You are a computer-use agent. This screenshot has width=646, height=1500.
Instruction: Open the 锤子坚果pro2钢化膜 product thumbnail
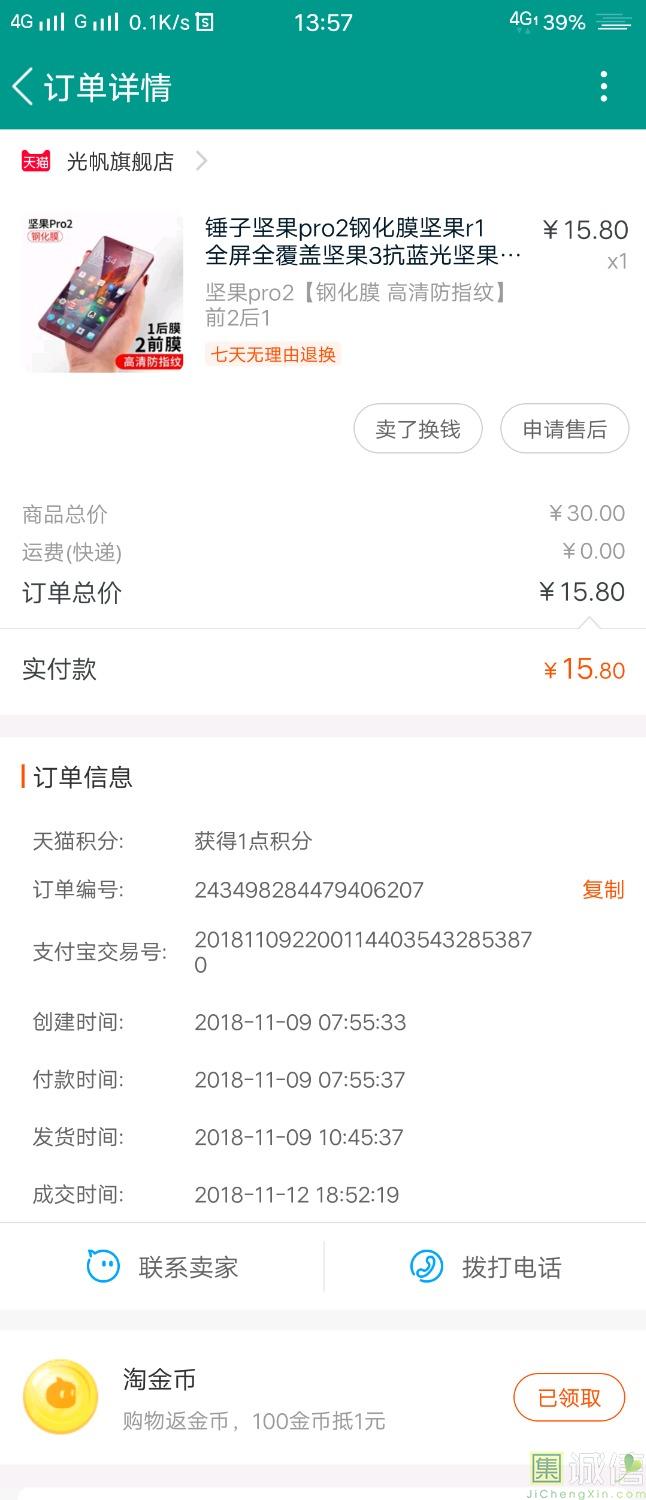click(103, 292)
